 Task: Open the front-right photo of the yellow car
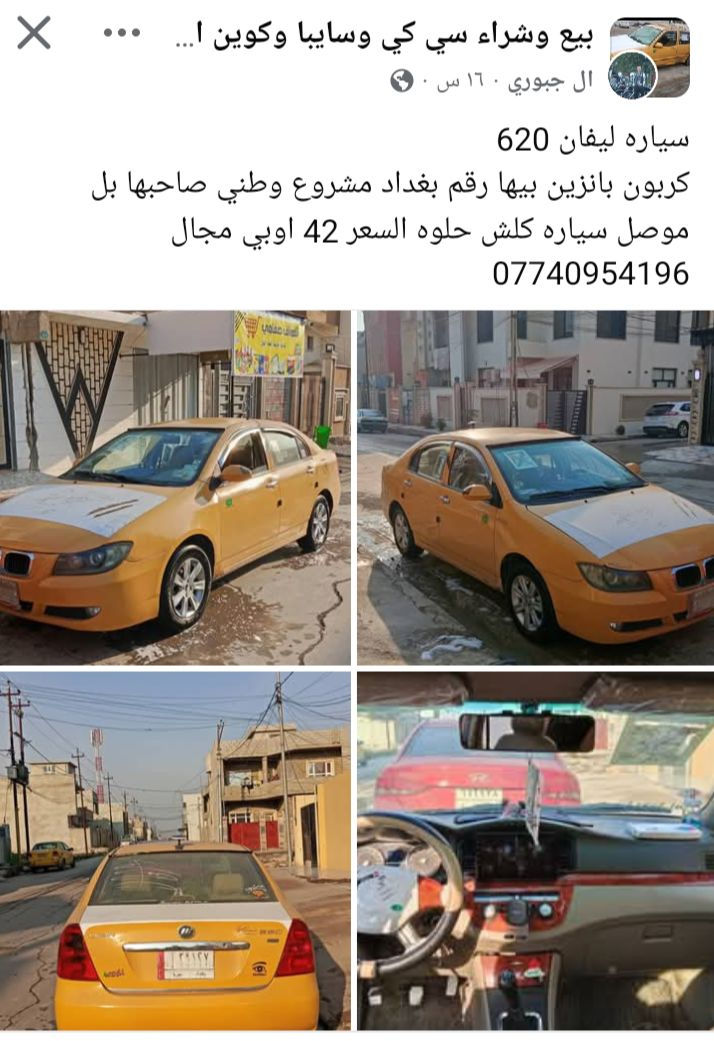pos(535,487)
